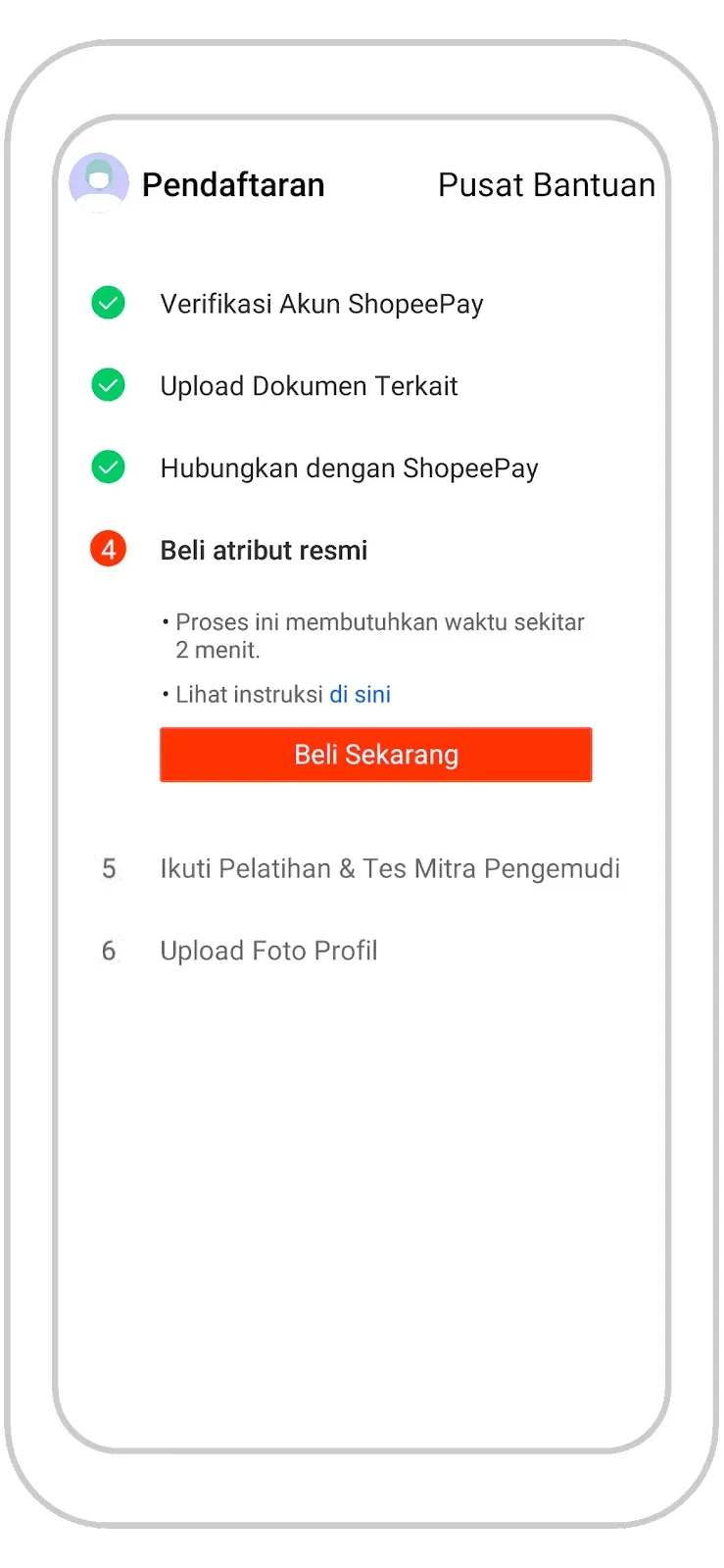The height and width of the screenshot is (1568, 724).
Task: Click the red step 4 badge
Action: point(108,549)
